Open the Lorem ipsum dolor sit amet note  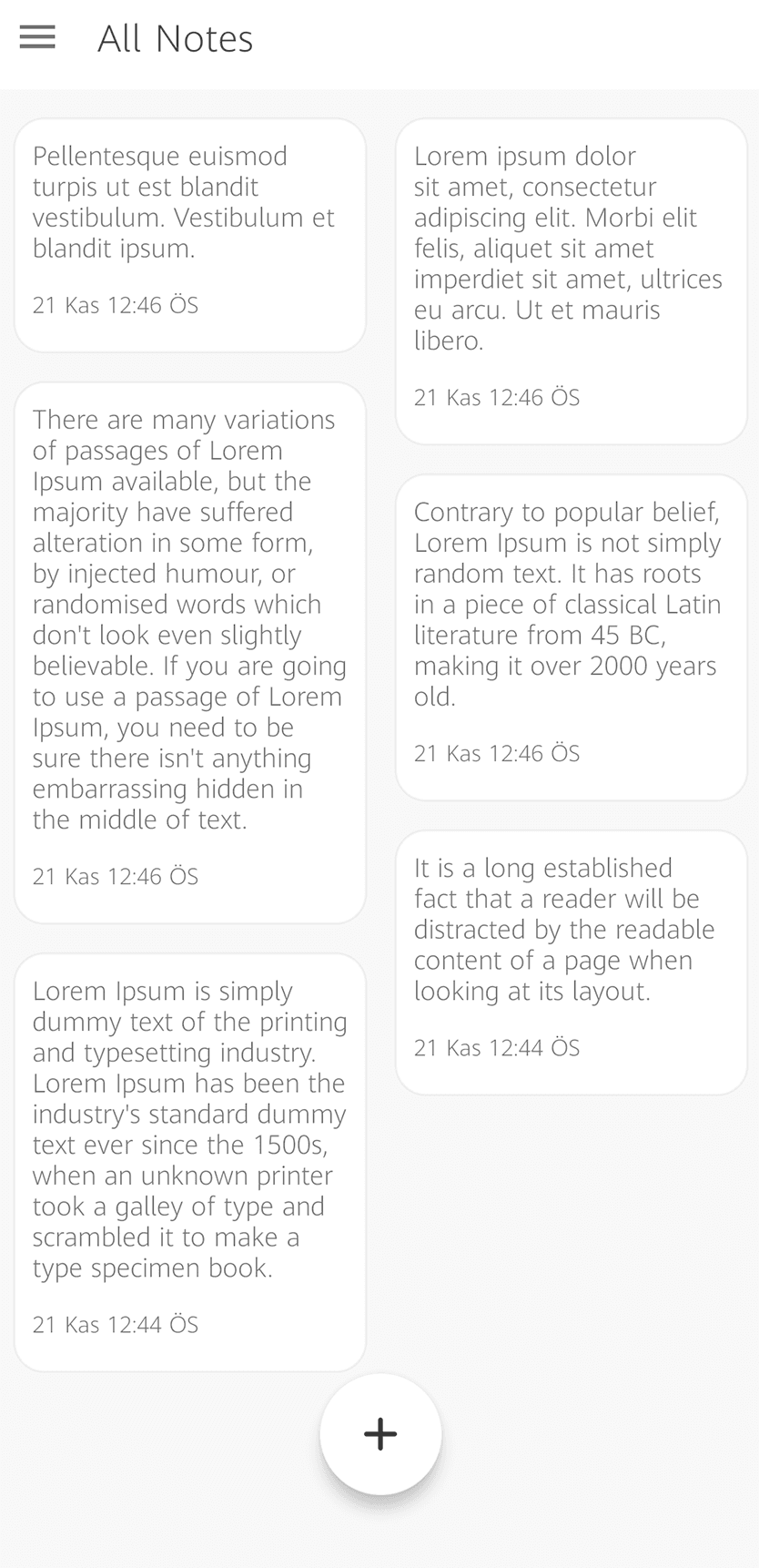coord(571,280)
